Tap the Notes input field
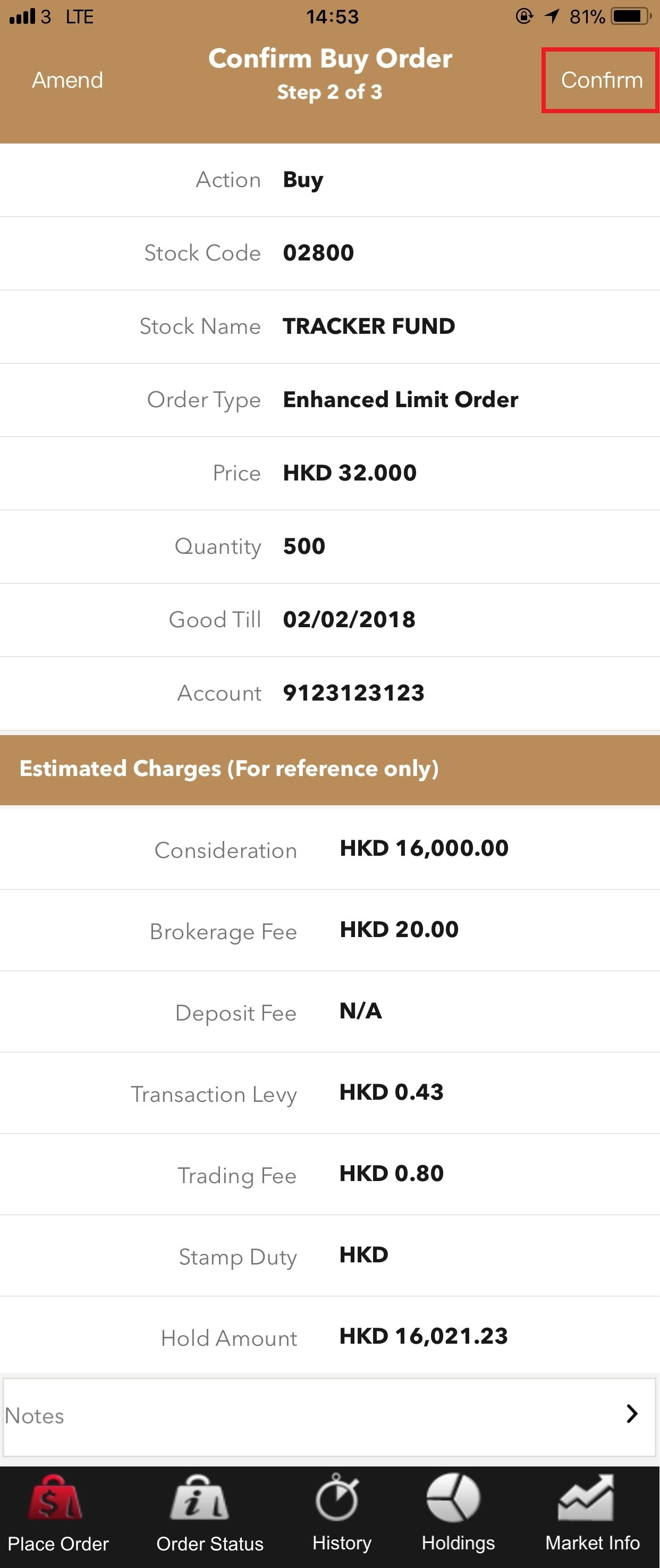660x1568 pixels. point(243,1417)
